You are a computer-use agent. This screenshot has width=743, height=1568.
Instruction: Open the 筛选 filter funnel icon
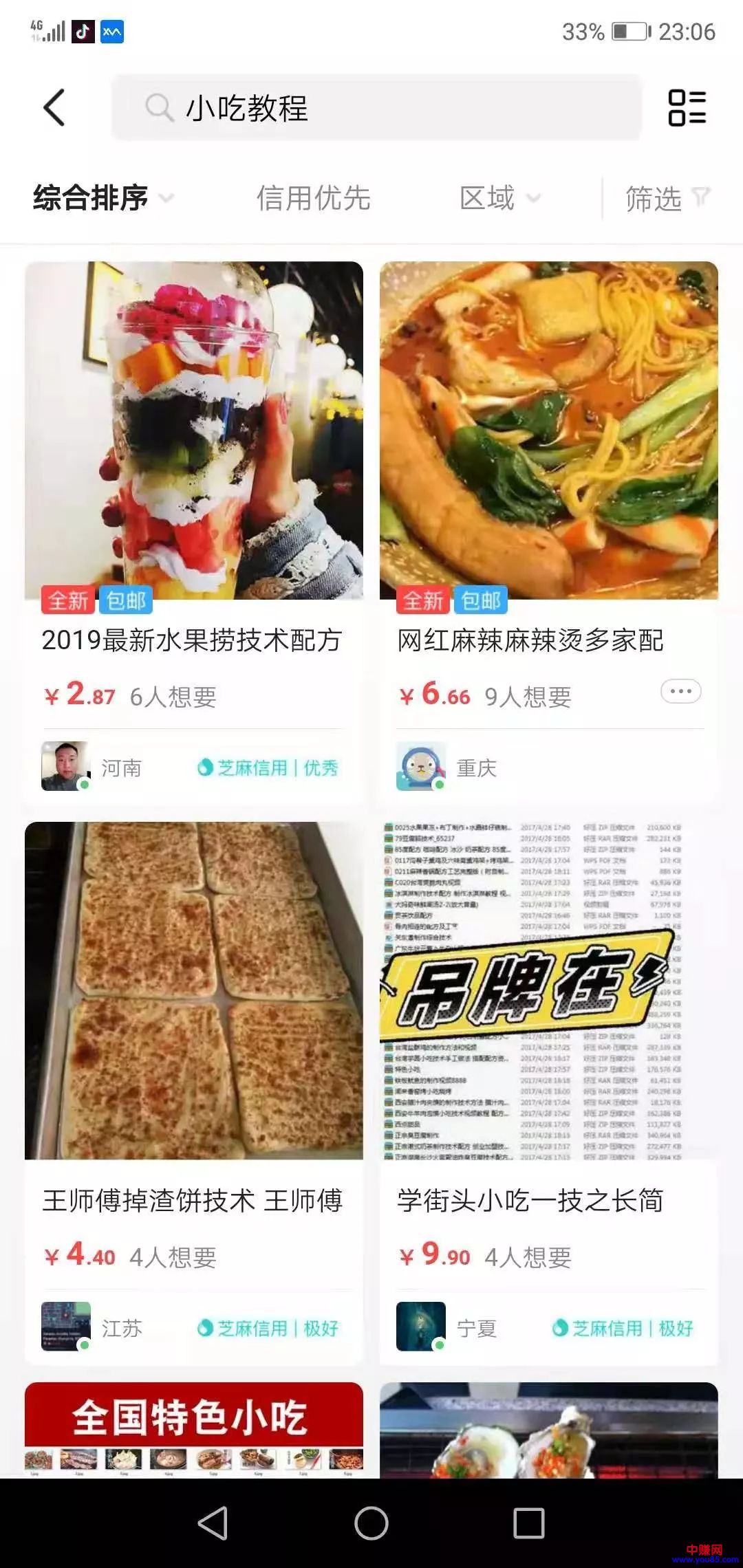point(700,197)
